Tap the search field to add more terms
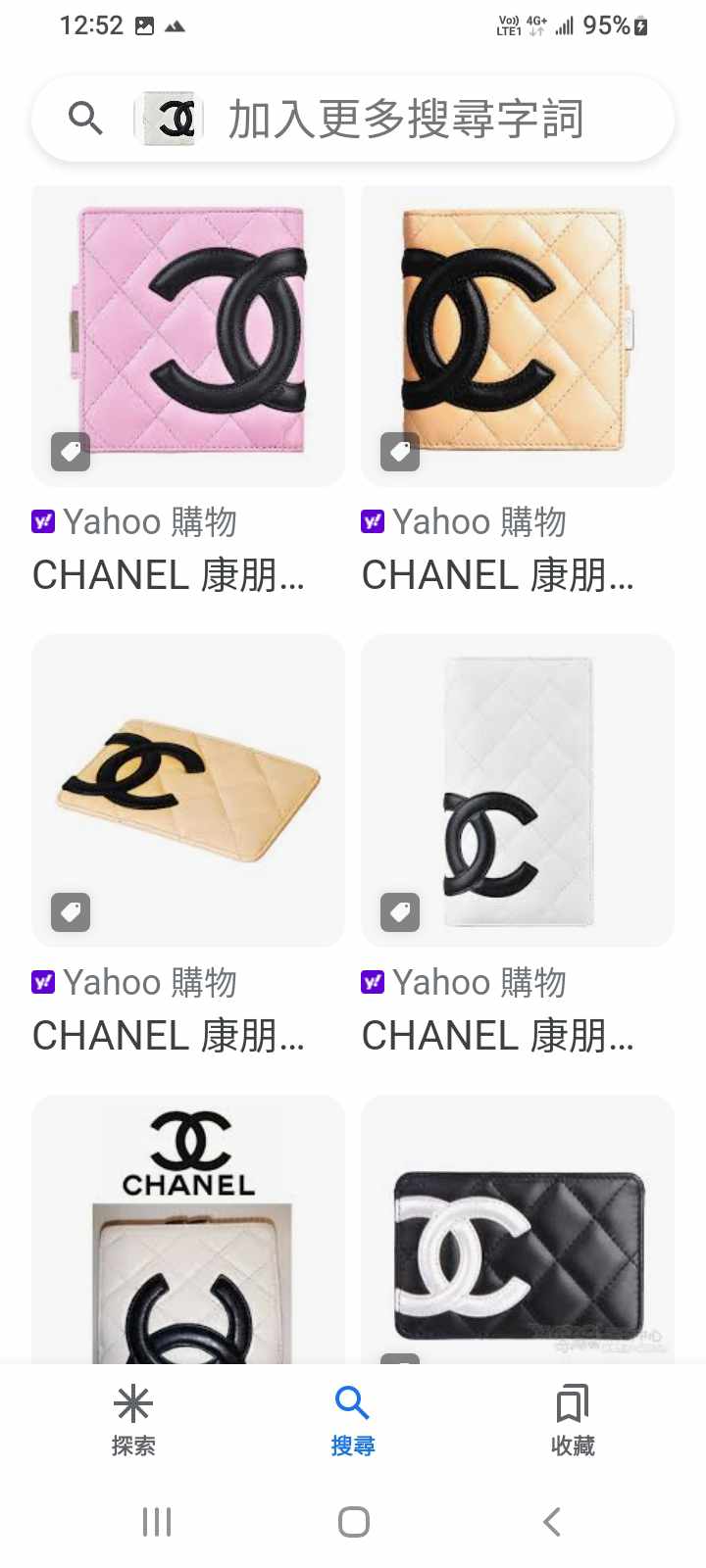This screenshot has width=706, height=1568. click(x=405, y=120)
